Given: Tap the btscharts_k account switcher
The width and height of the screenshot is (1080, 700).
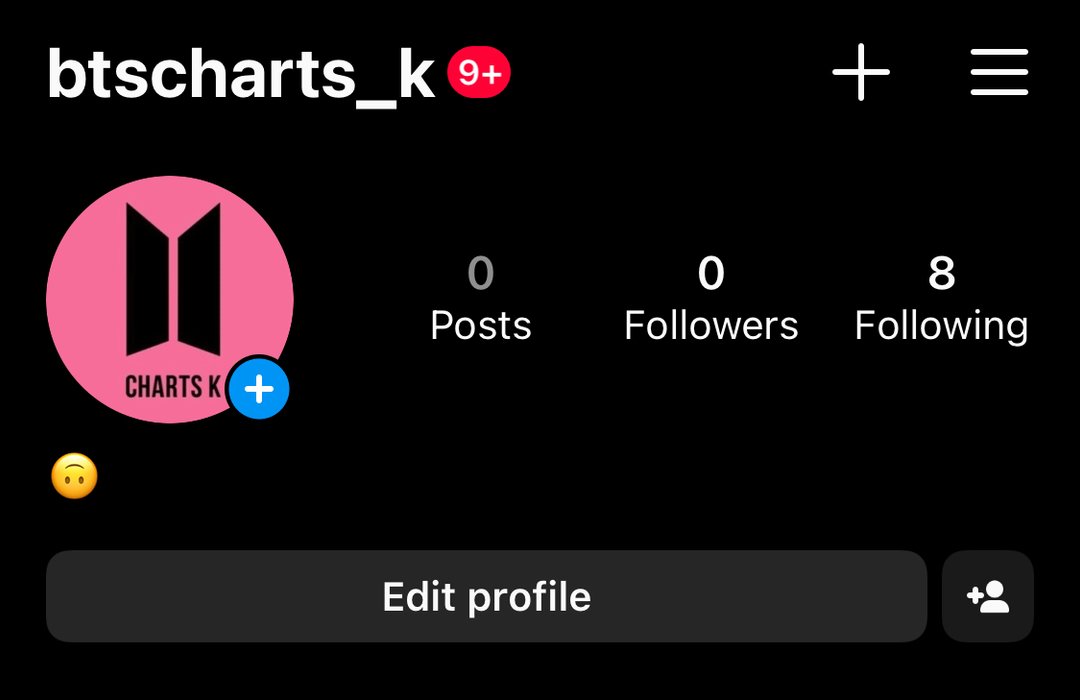Looking at the screenshot, I should [x=241, y=73].
